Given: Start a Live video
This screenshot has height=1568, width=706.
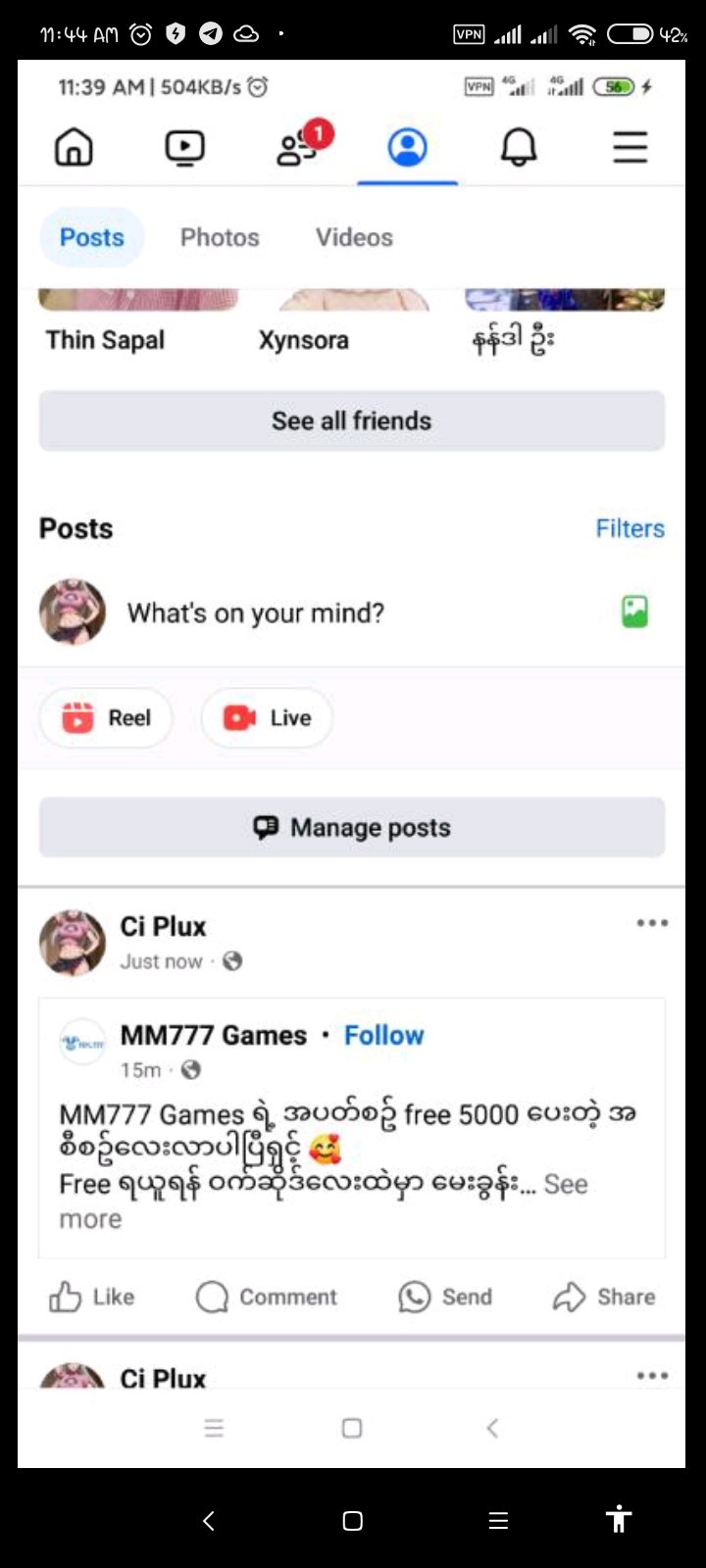Looking at the screenshot, I should pyautogui.click(x=267, y=718).
